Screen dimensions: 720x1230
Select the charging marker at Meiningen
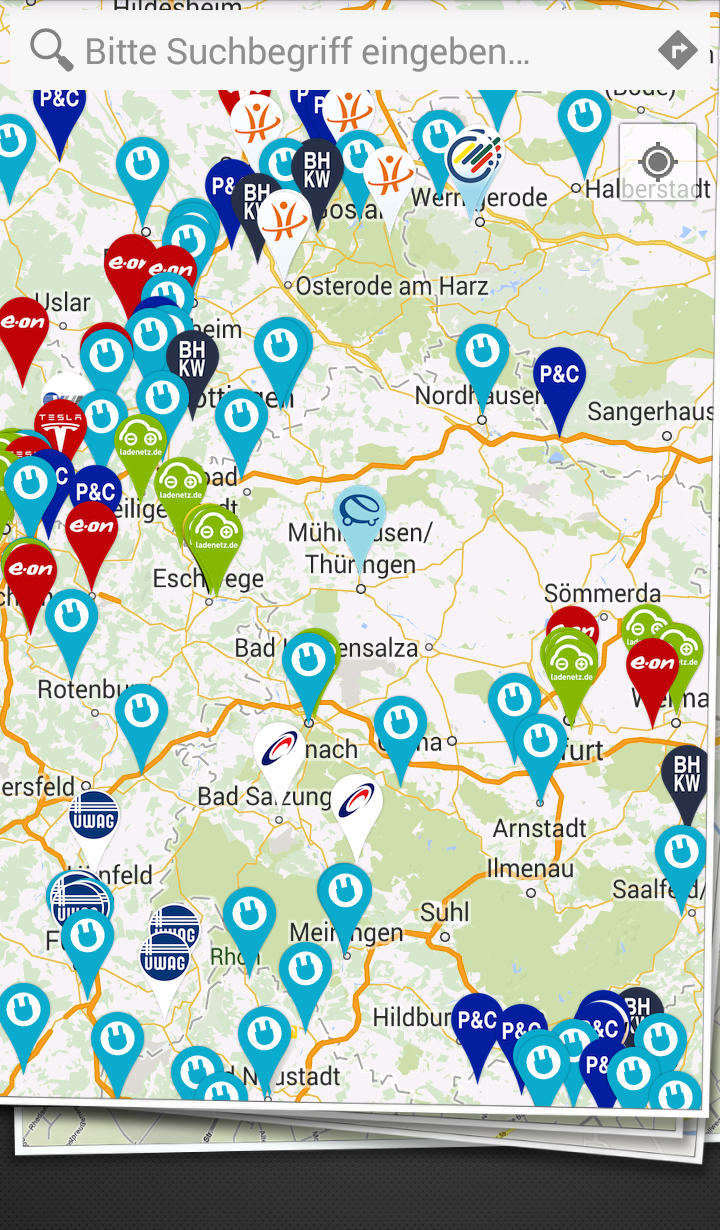coord(345,893)
